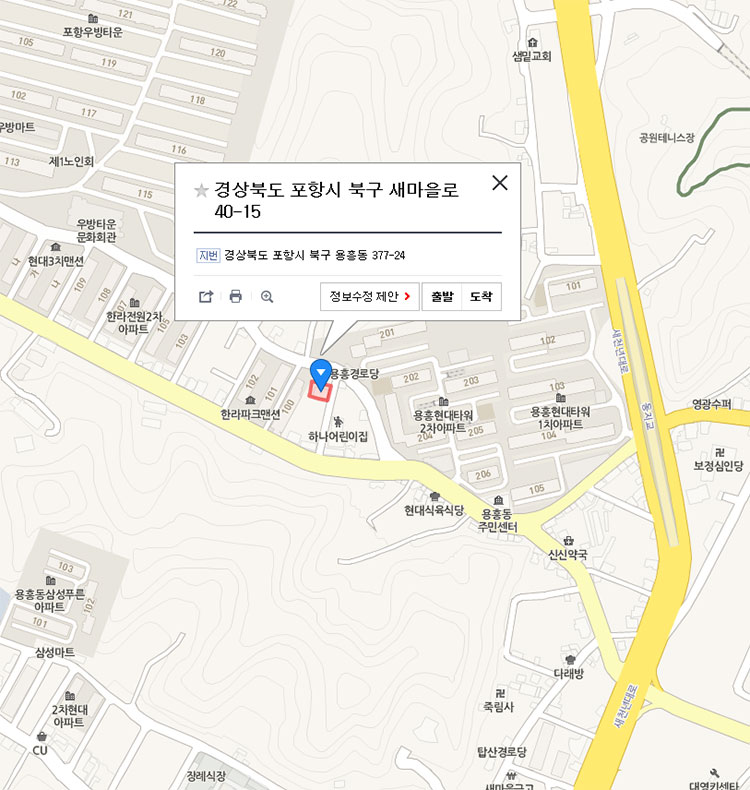Set this address as 출발 point

pos(442,297)
